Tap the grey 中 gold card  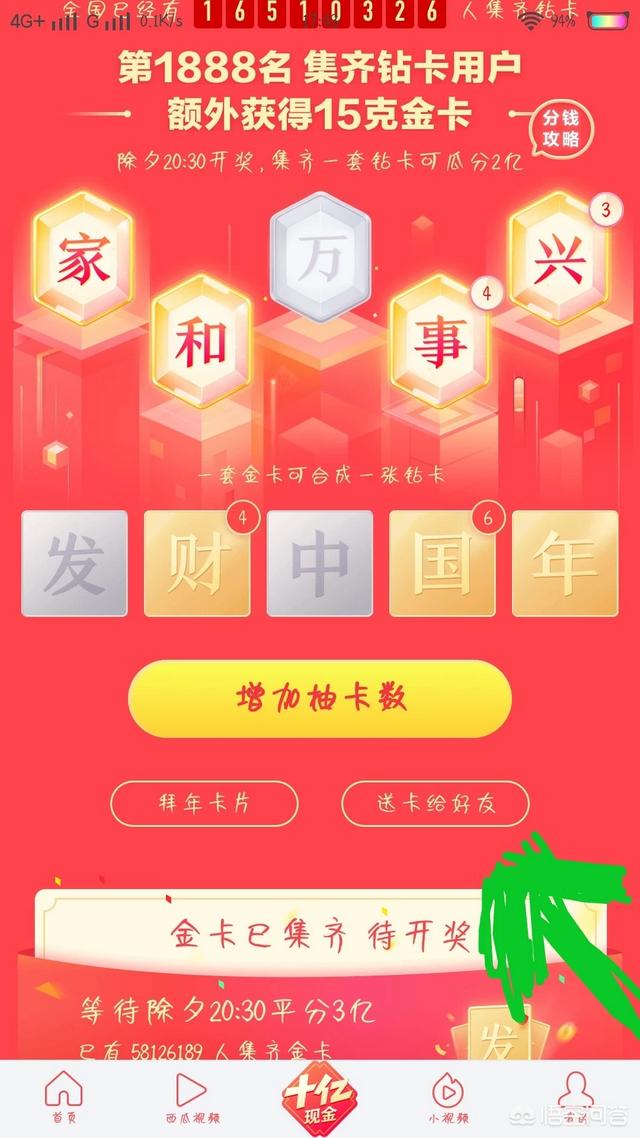[320, 563]
